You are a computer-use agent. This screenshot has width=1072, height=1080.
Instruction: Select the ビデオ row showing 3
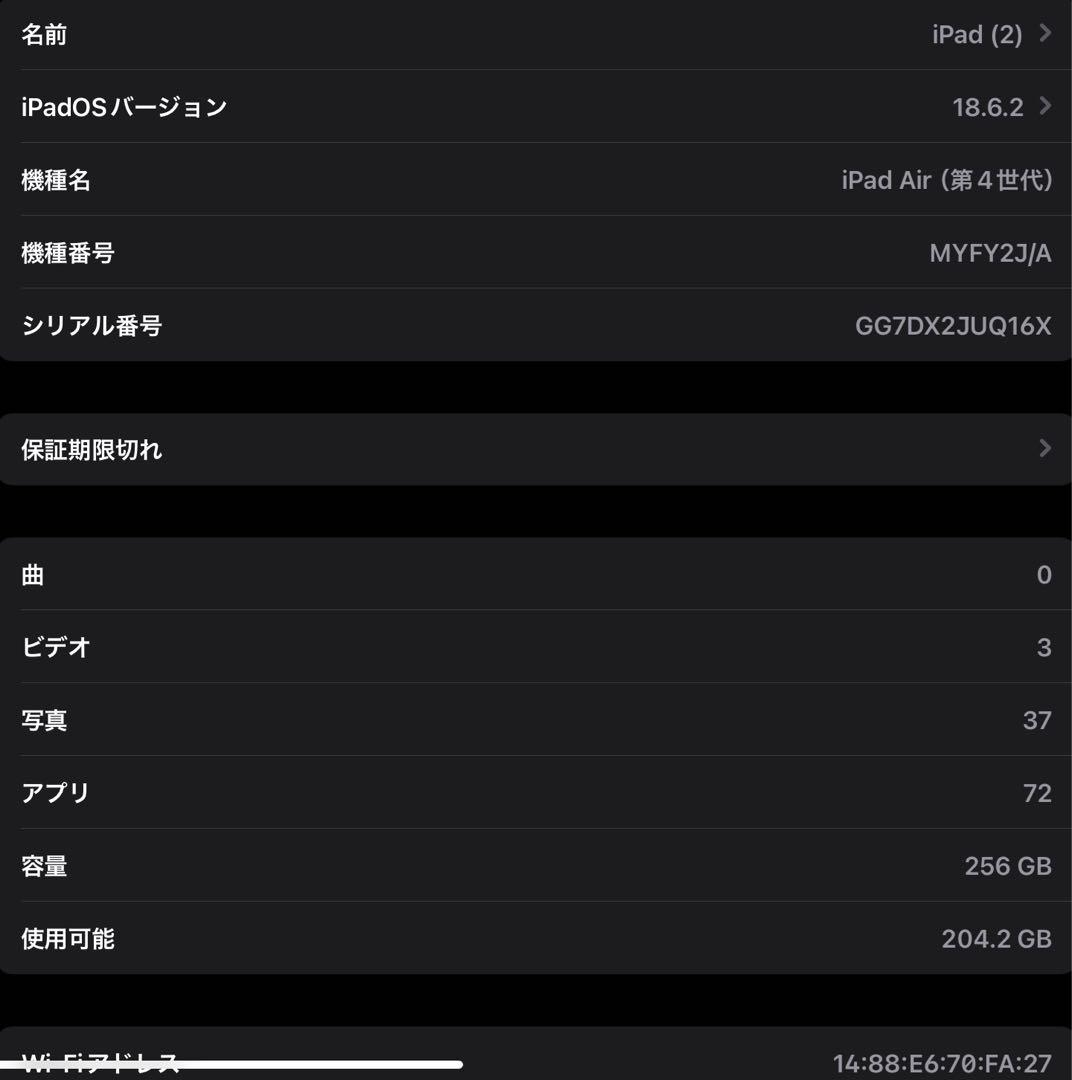coord(536,647)
